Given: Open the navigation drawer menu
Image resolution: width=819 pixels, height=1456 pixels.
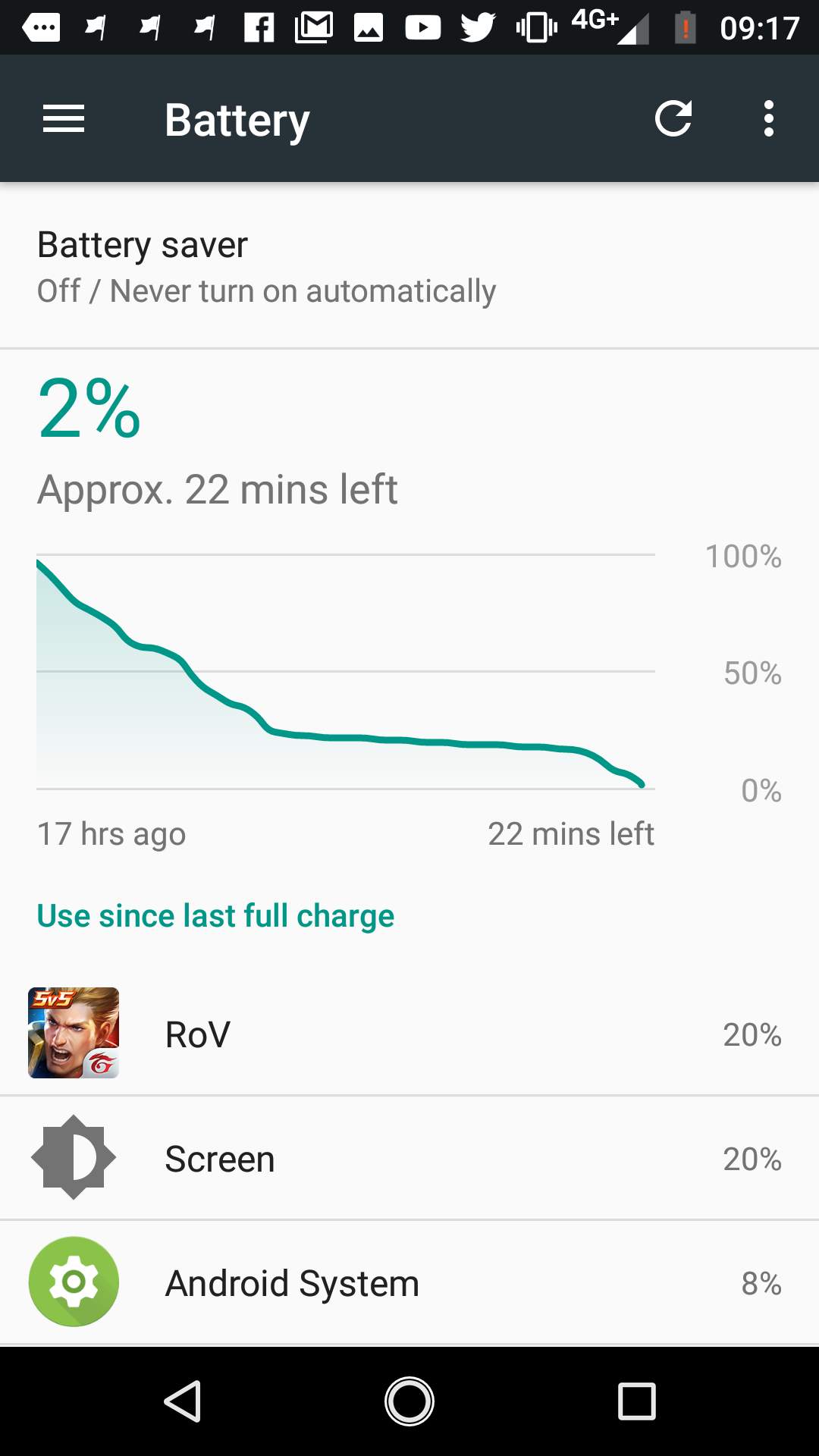Looking at the screenshot, I should [64, 119].
